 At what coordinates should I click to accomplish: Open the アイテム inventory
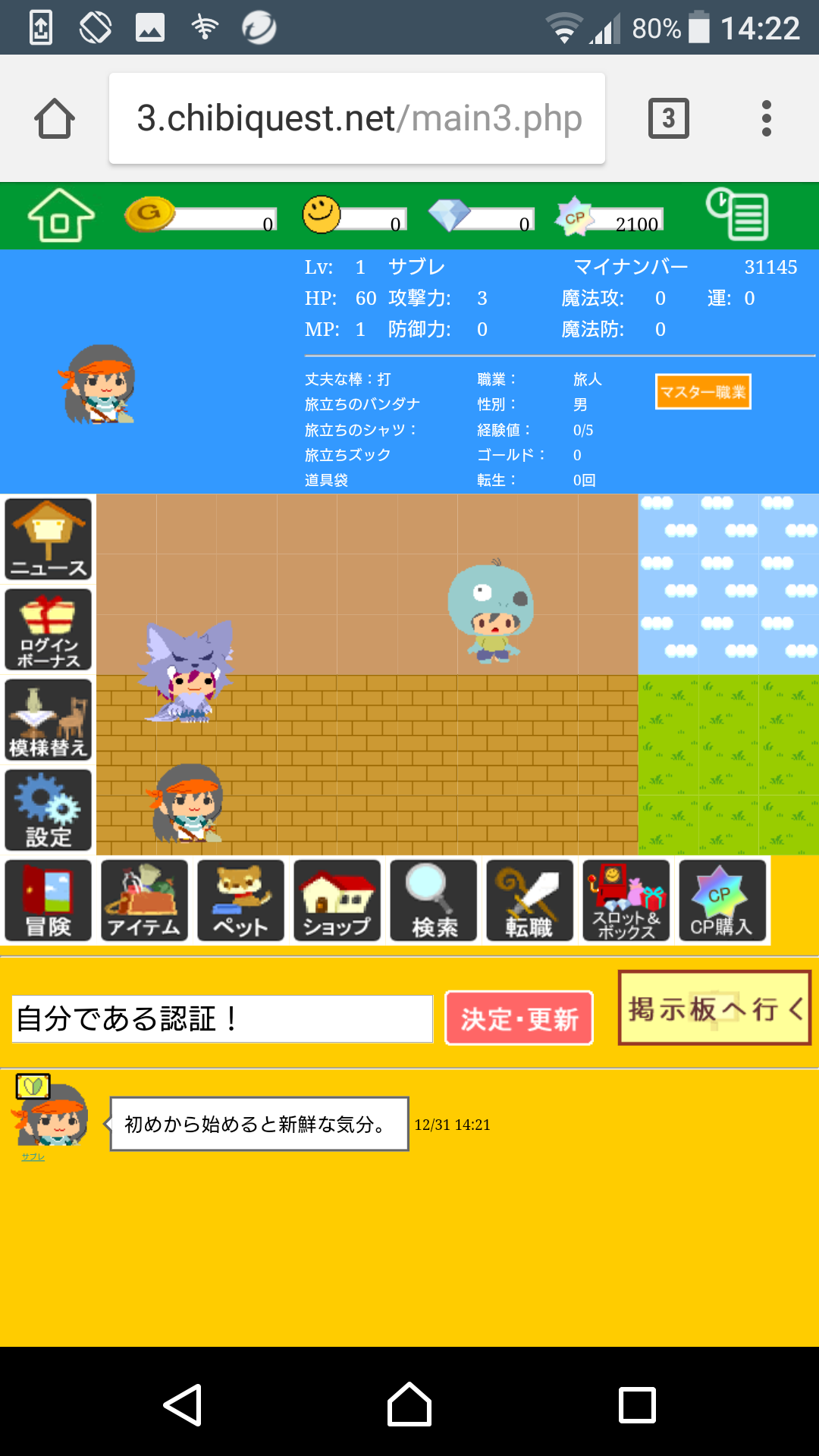144,901
